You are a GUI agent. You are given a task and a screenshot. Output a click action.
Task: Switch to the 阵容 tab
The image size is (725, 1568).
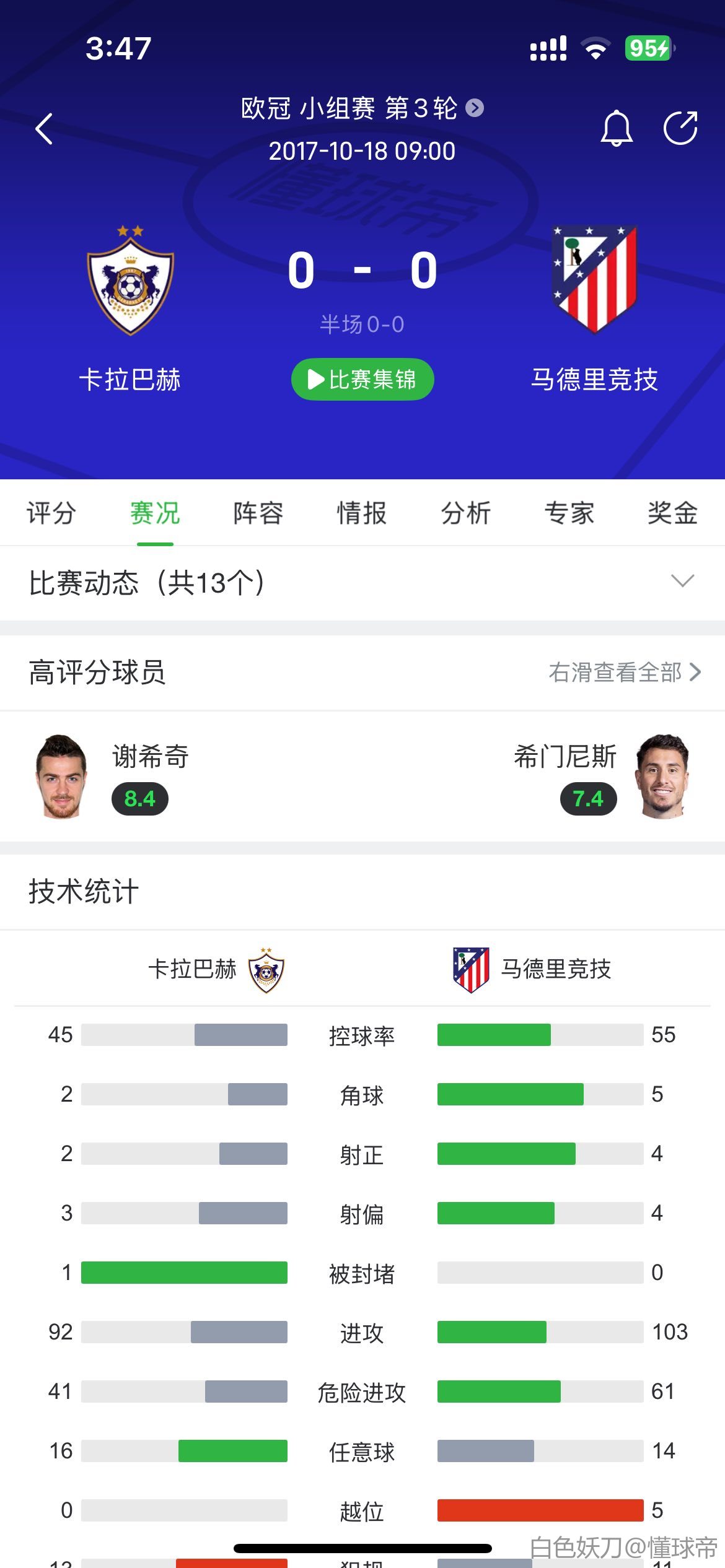(258, 513)
